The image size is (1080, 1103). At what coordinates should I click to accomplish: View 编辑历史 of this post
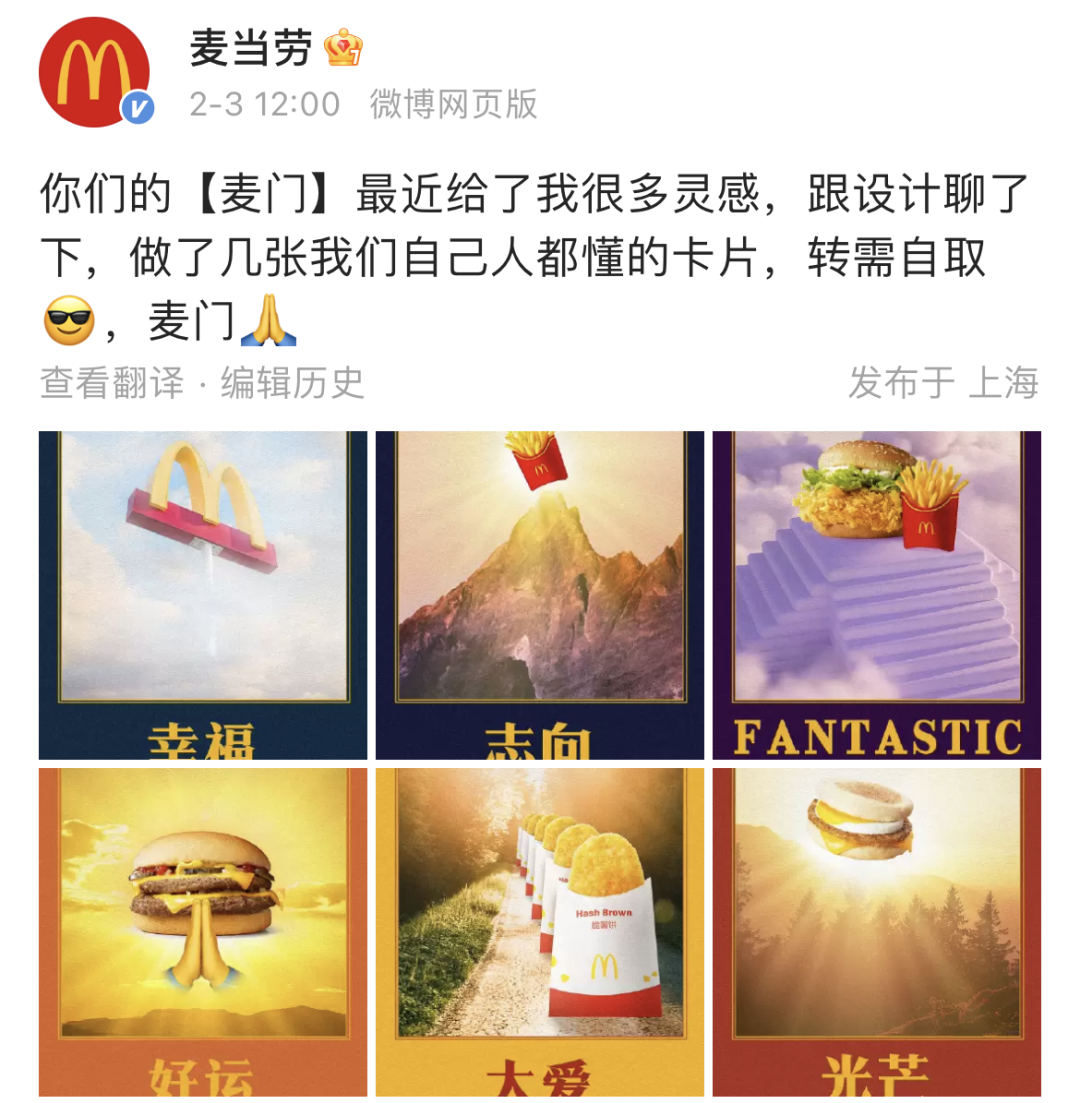pyautogui.click(x=292, y=383)
